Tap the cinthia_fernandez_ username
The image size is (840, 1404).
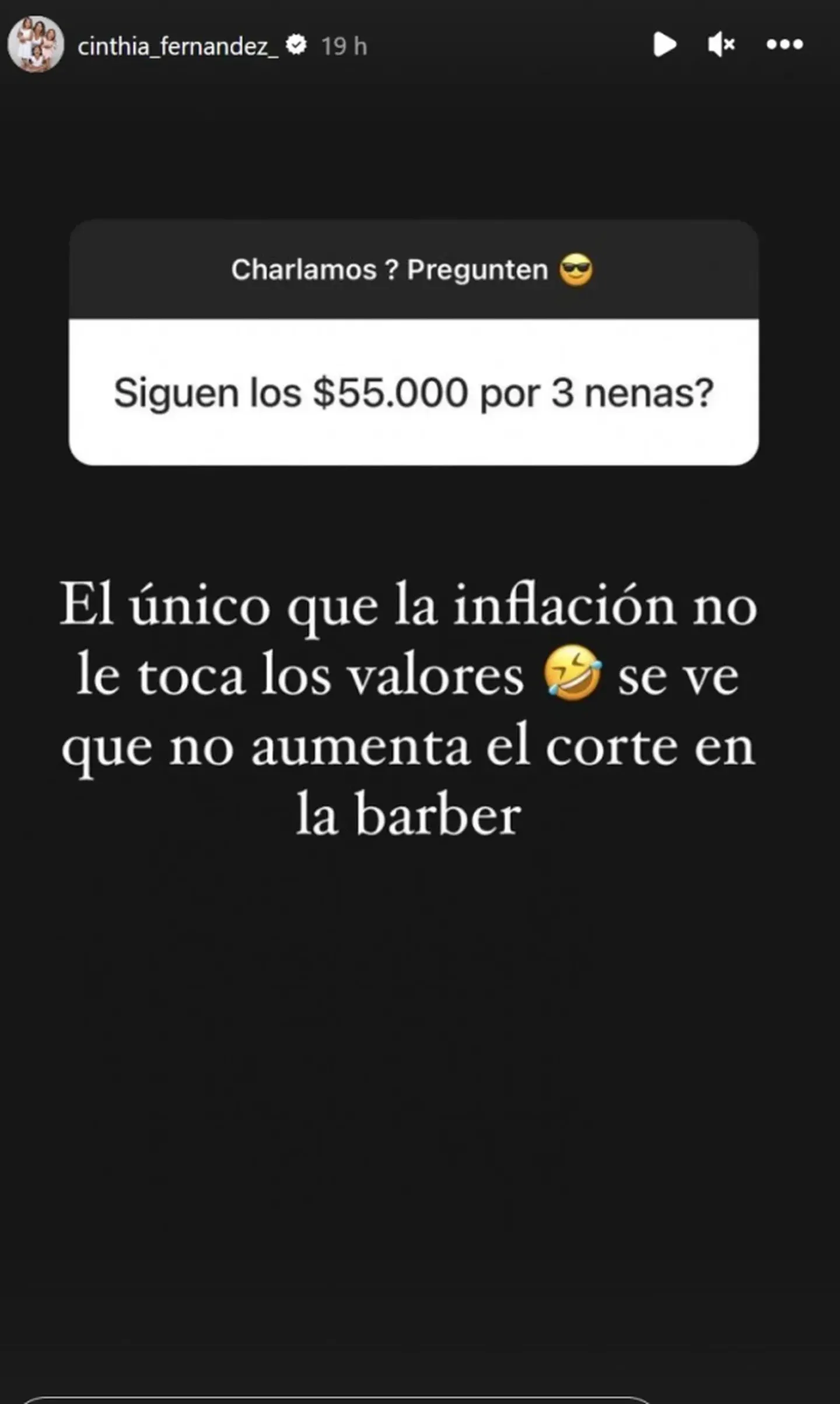pyautogui.click(x=178, y=45)
